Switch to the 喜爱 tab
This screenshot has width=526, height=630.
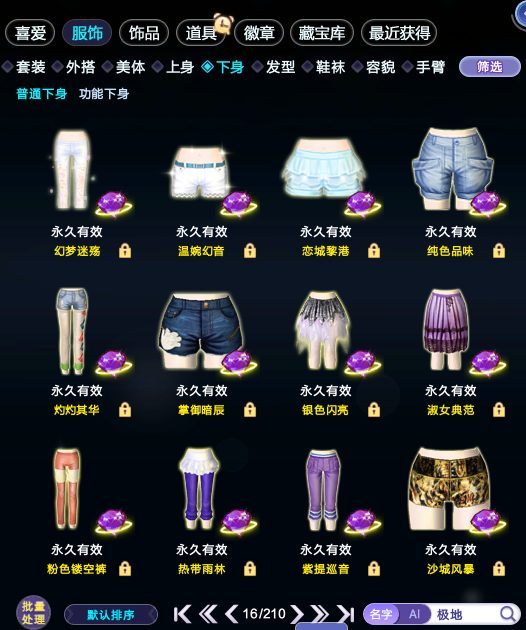click(x=30, y=33)
